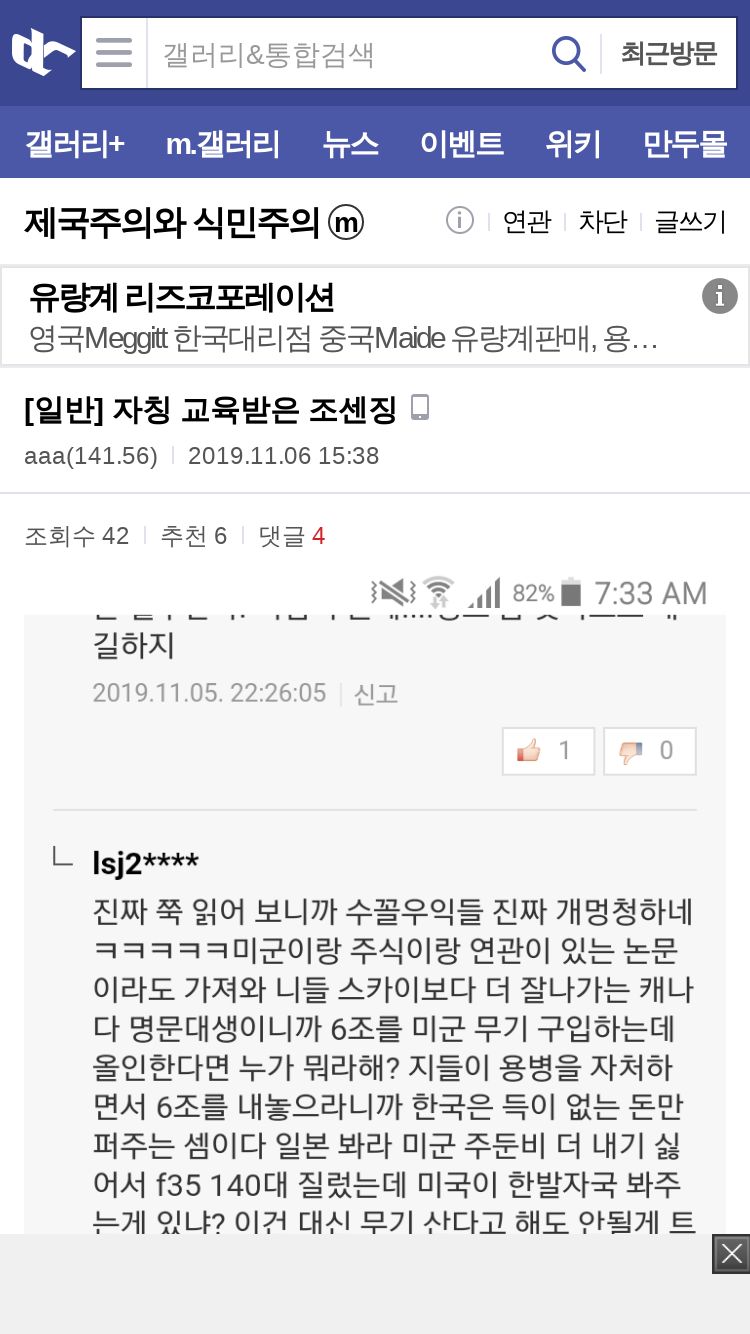Tap 차단 to block

coord(602,221)
